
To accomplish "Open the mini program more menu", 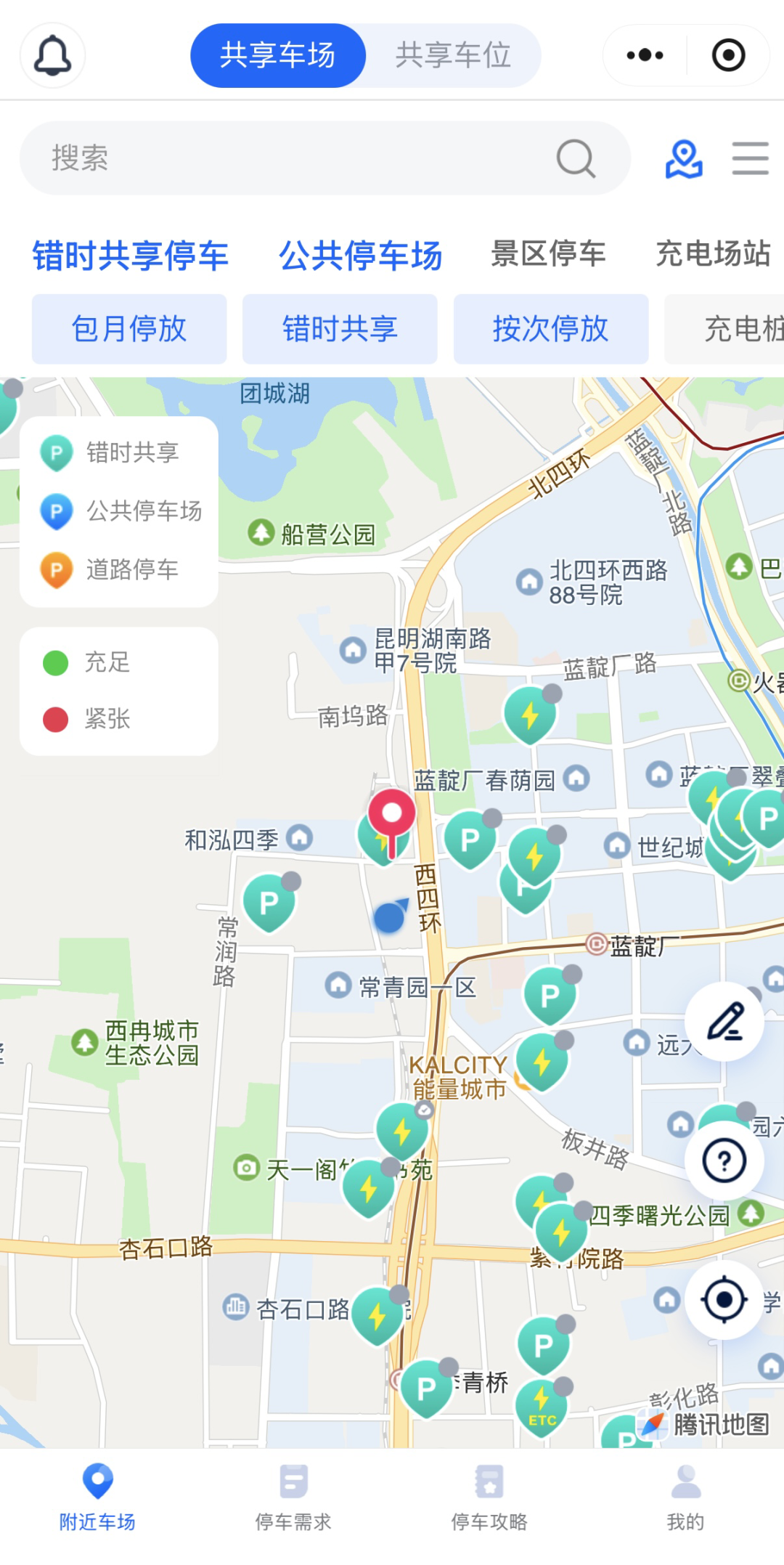I will pyautogui.click(x=645, y=55).
